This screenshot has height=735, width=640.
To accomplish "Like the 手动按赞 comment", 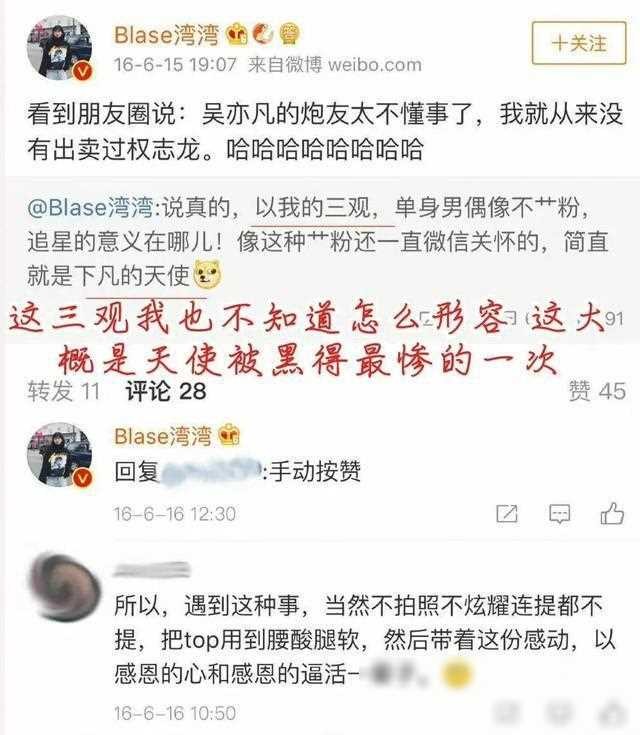I will [x=612, y=514].
